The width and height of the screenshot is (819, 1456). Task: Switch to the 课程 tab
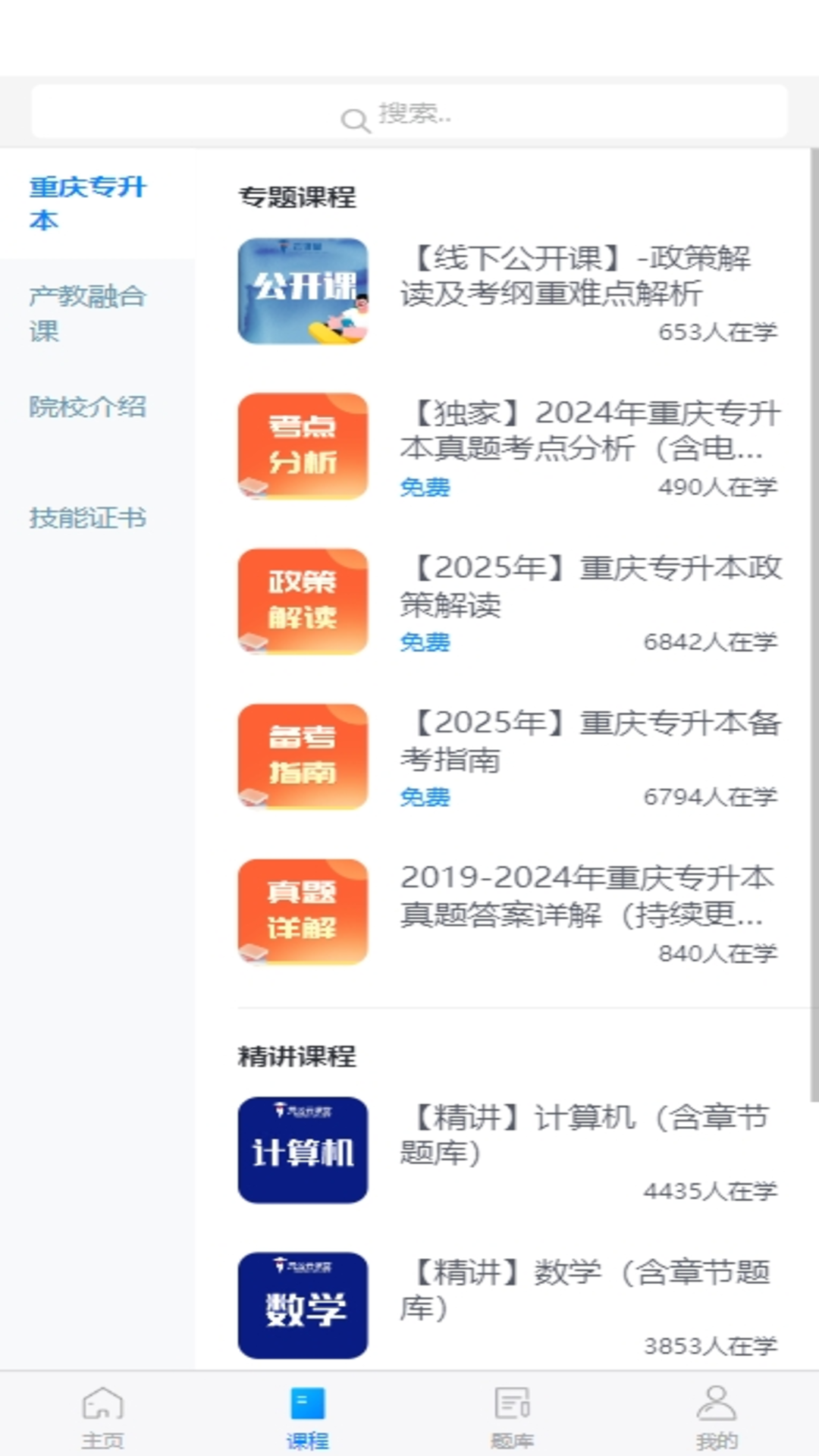point(307,1415)
